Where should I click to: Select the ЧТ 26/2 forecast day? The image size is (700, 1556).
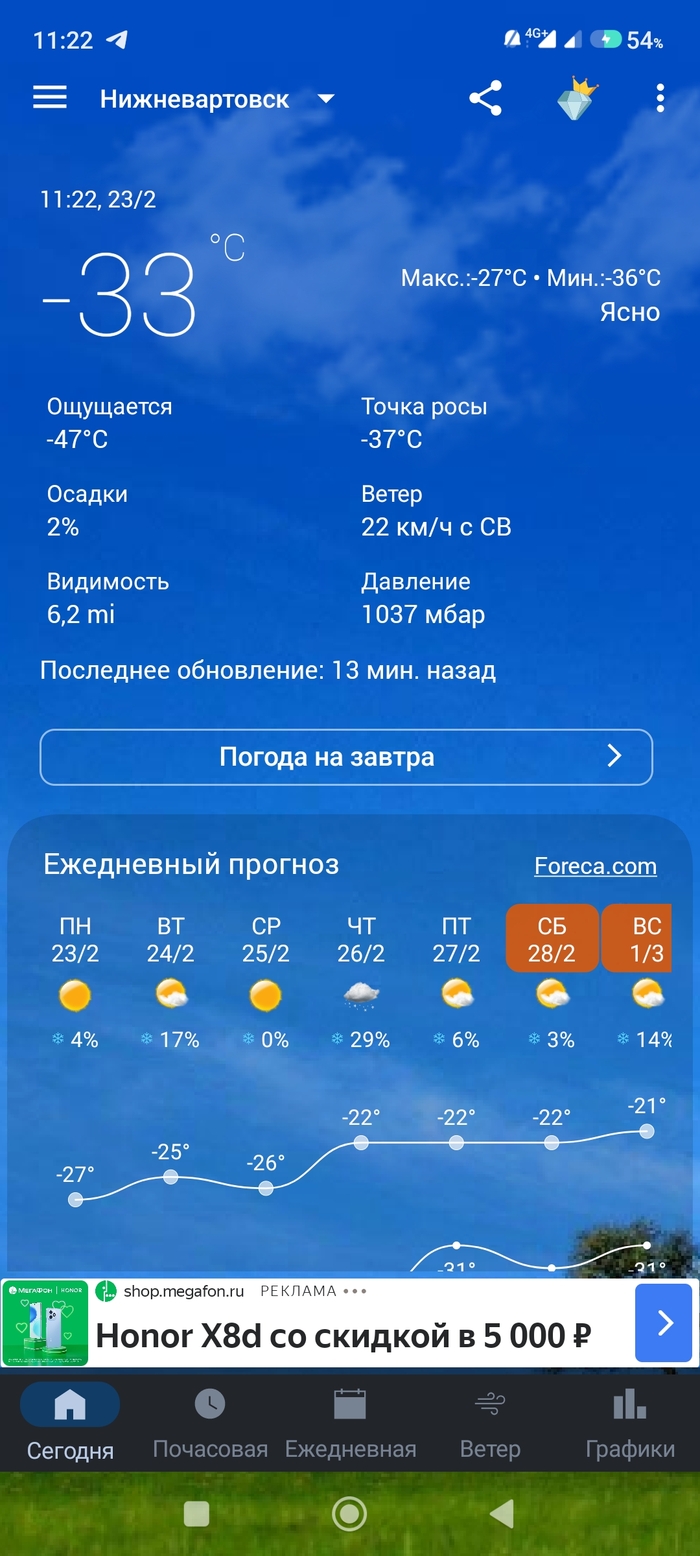click(361, 938)
